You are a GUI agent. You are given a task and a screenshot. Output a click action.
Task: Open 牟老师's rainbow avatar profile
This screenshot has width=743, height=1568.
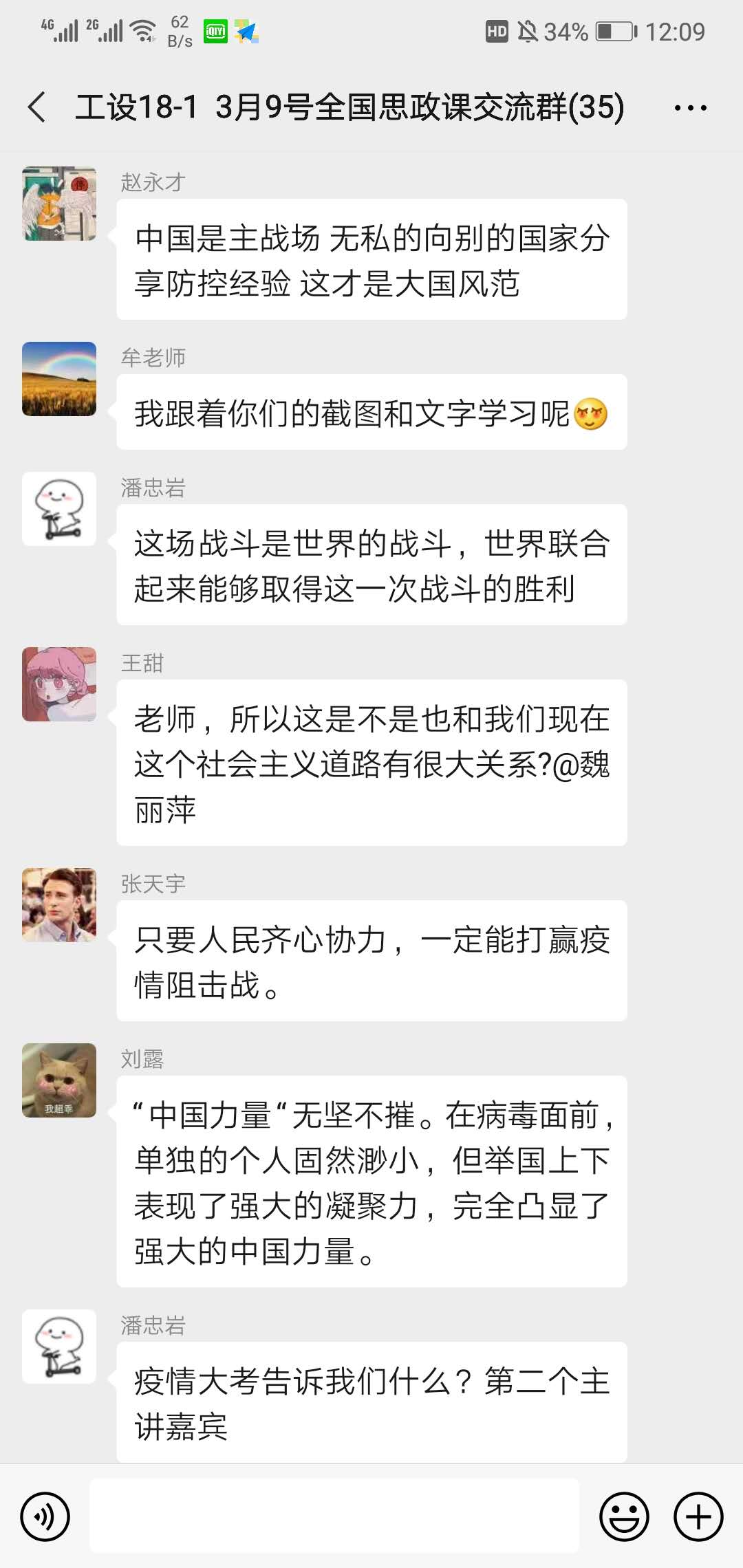pos(59,379)
